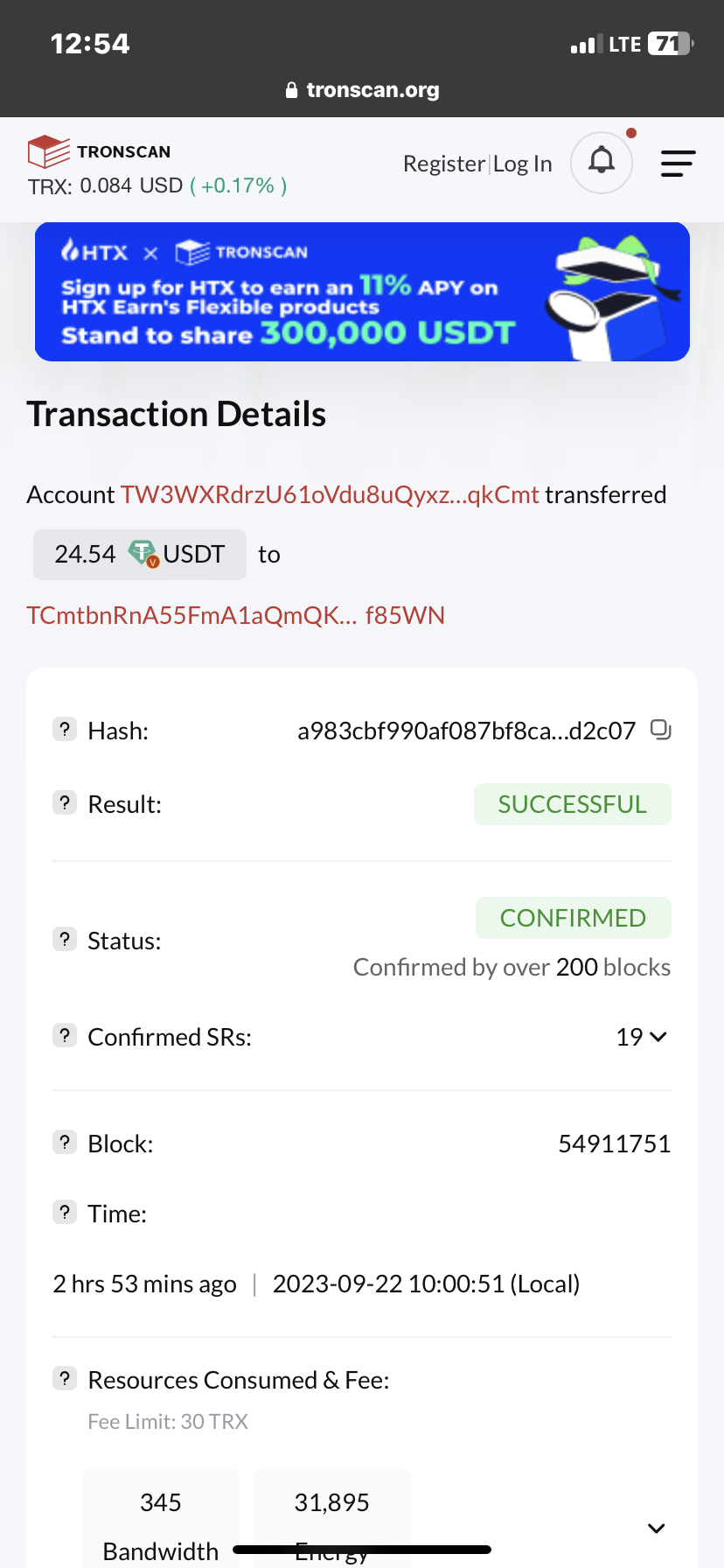
Task: Open the hamburger menu
Action: [x=678, y=164]
